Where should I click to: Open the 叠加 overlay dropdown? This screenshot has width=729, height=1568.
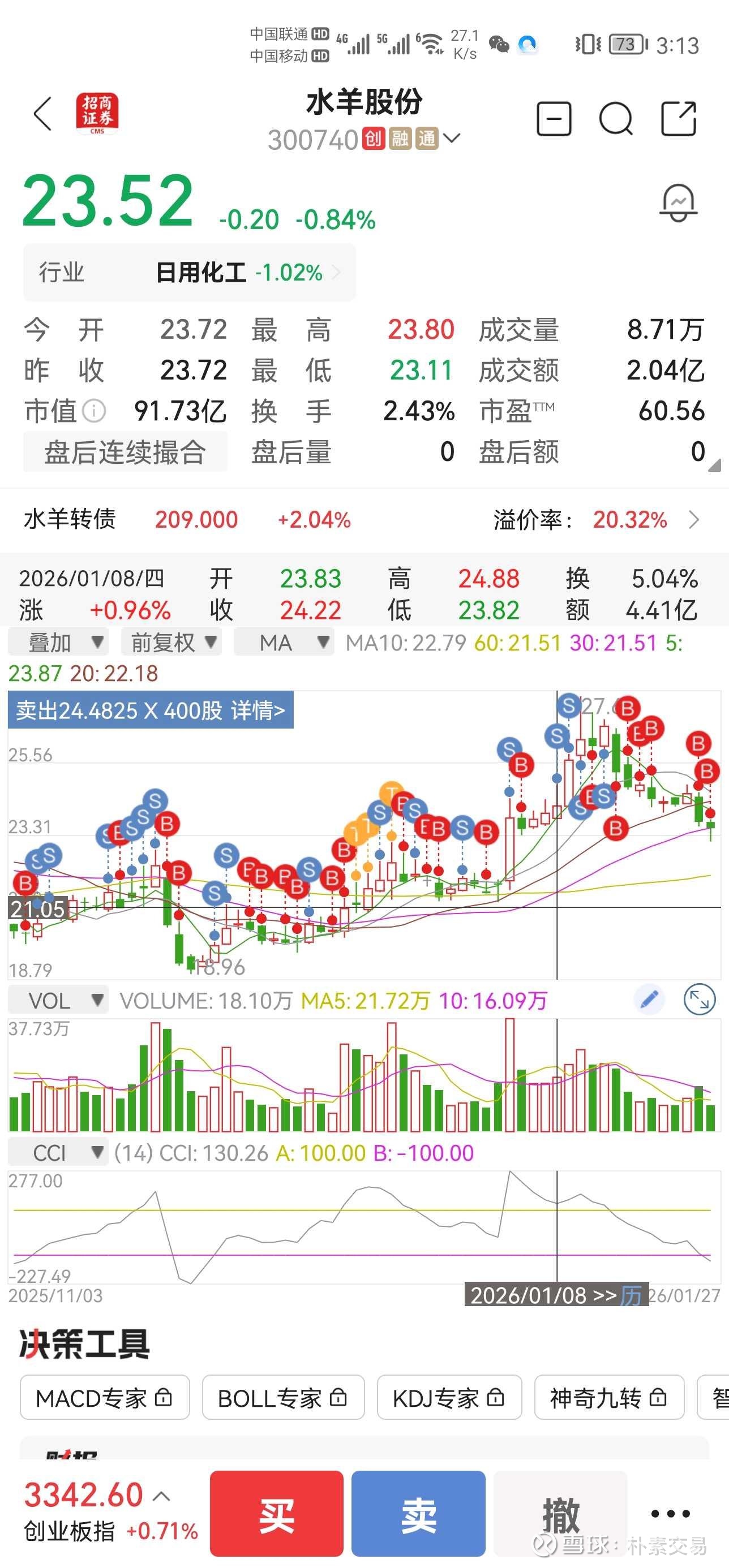point(58,642)
